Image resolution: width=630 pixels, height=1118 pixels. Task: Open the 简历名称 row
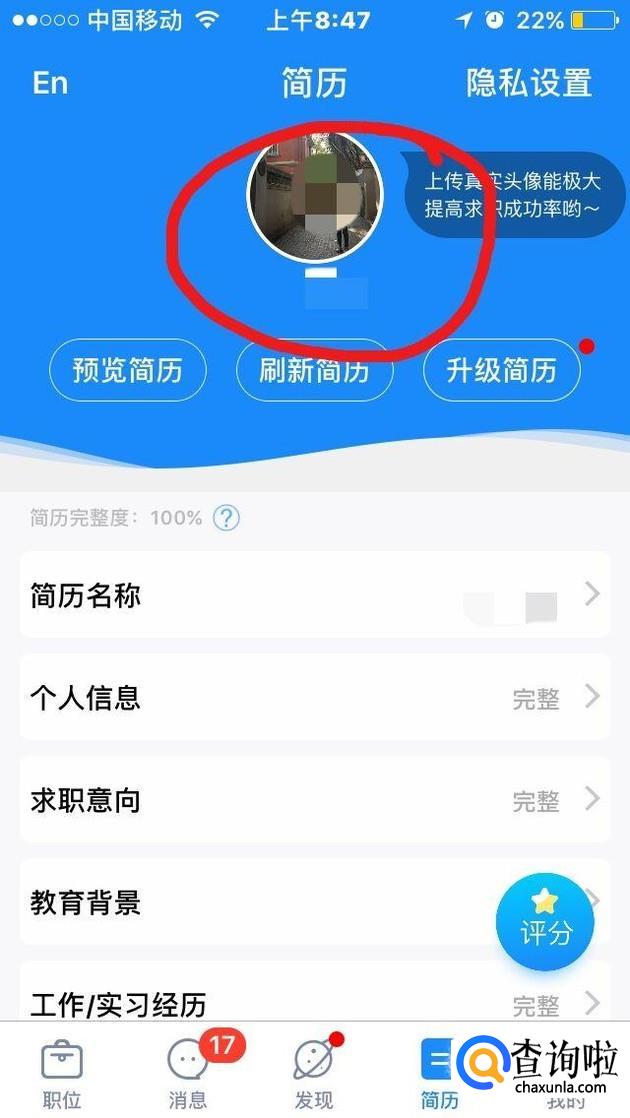314,595
